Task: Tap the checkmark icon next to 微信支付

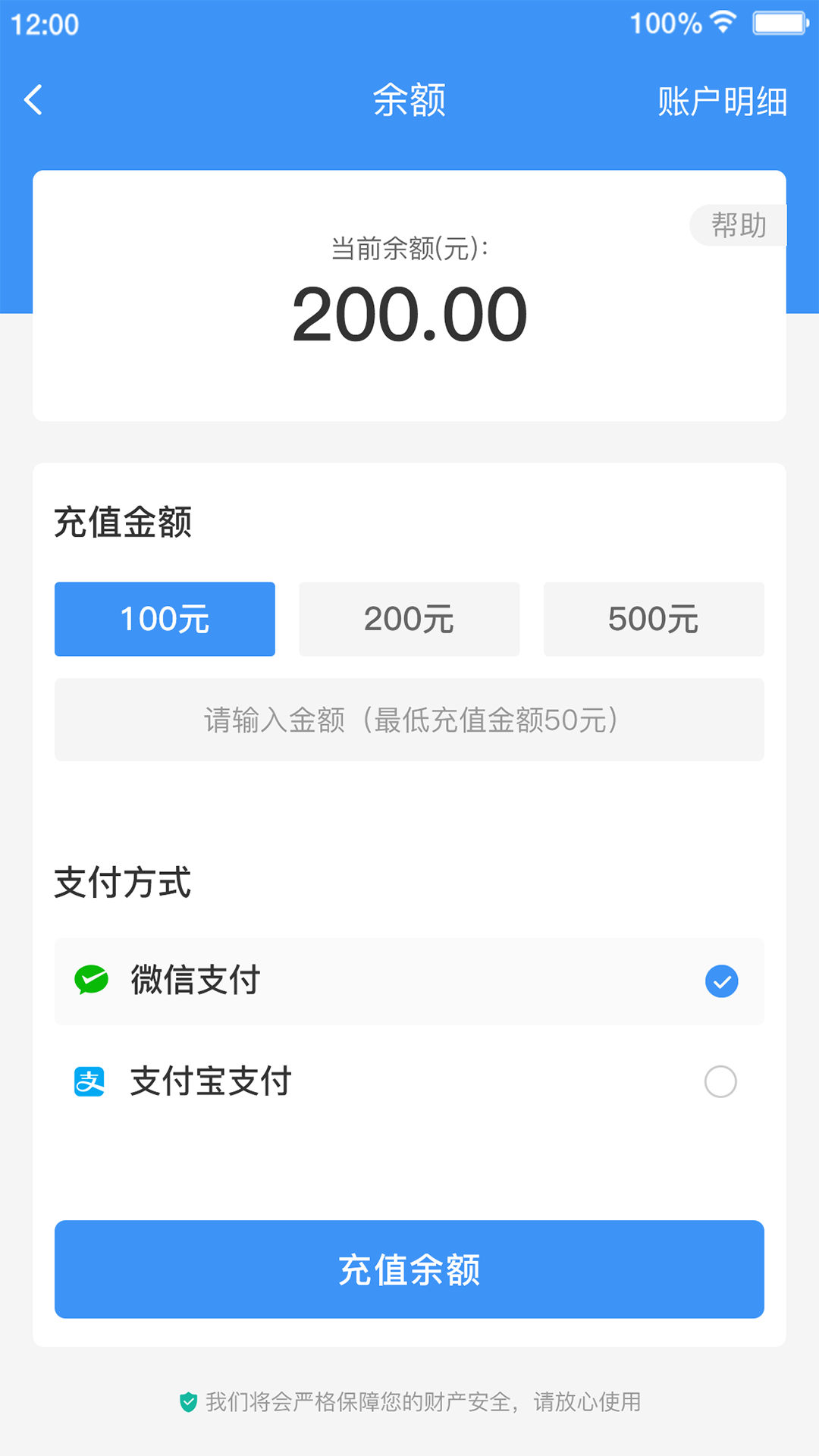Action: pyautogui.click(x=721, y=981)
